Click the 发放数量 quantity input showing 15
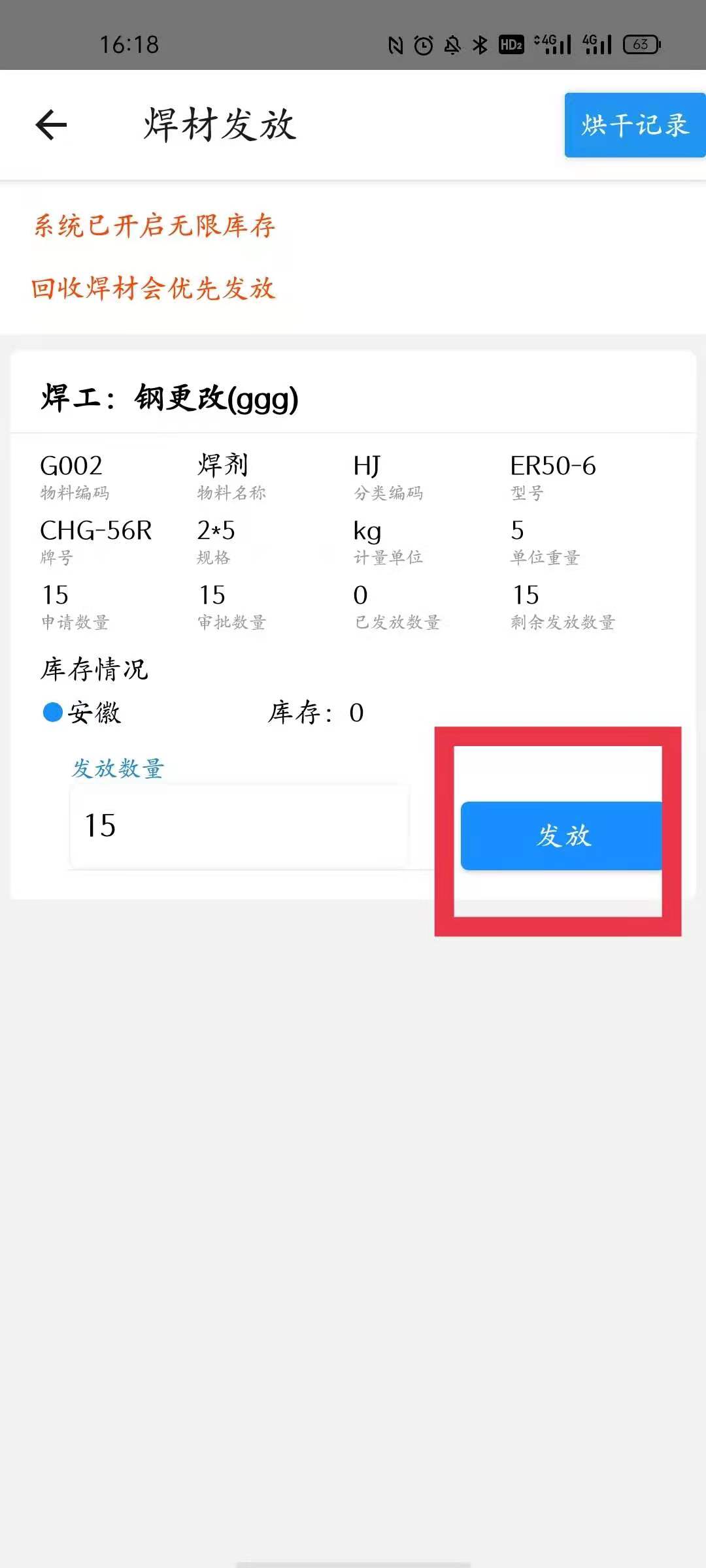 239,826
